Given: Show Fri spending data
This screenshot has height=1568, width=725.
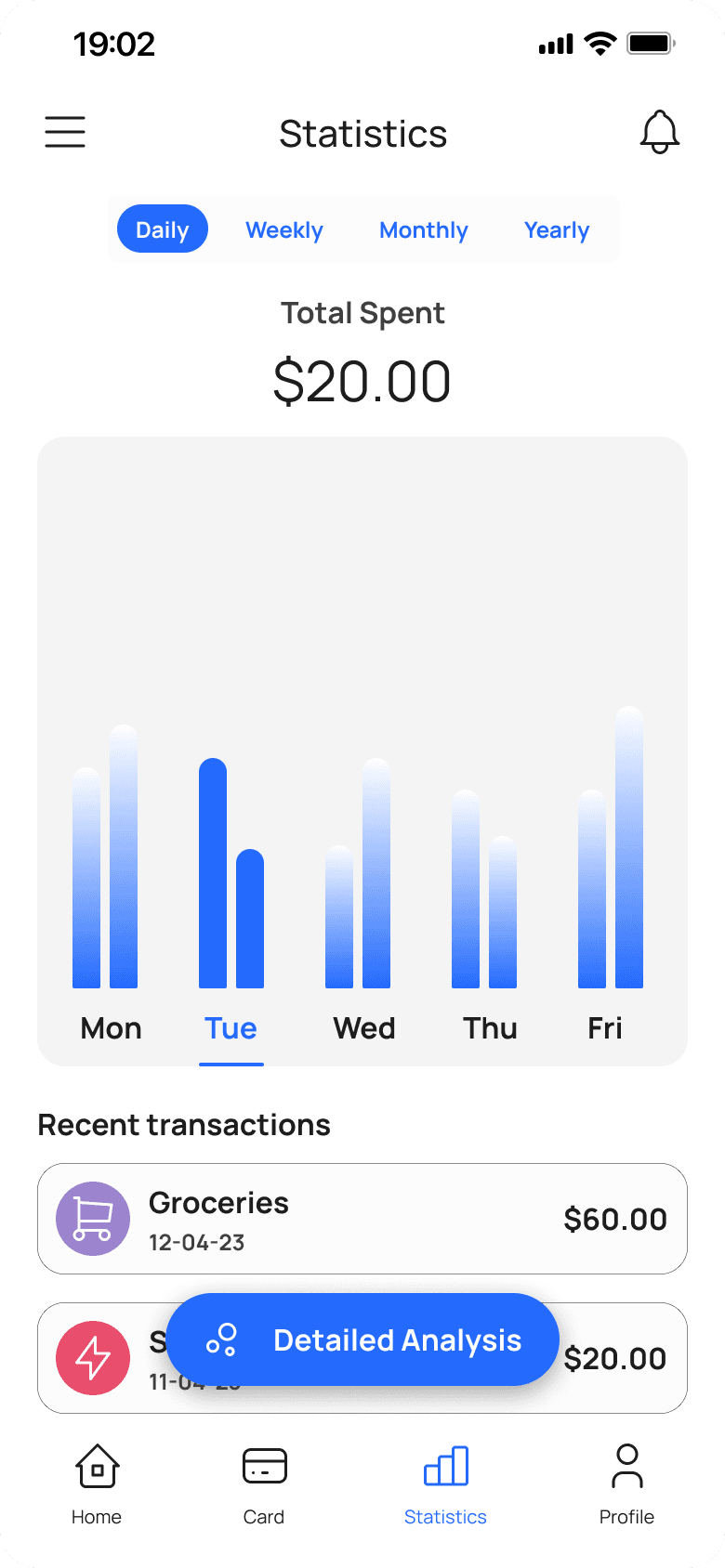Looking at the screenshot, I should pyautogui.click(x=605, y=1027).
